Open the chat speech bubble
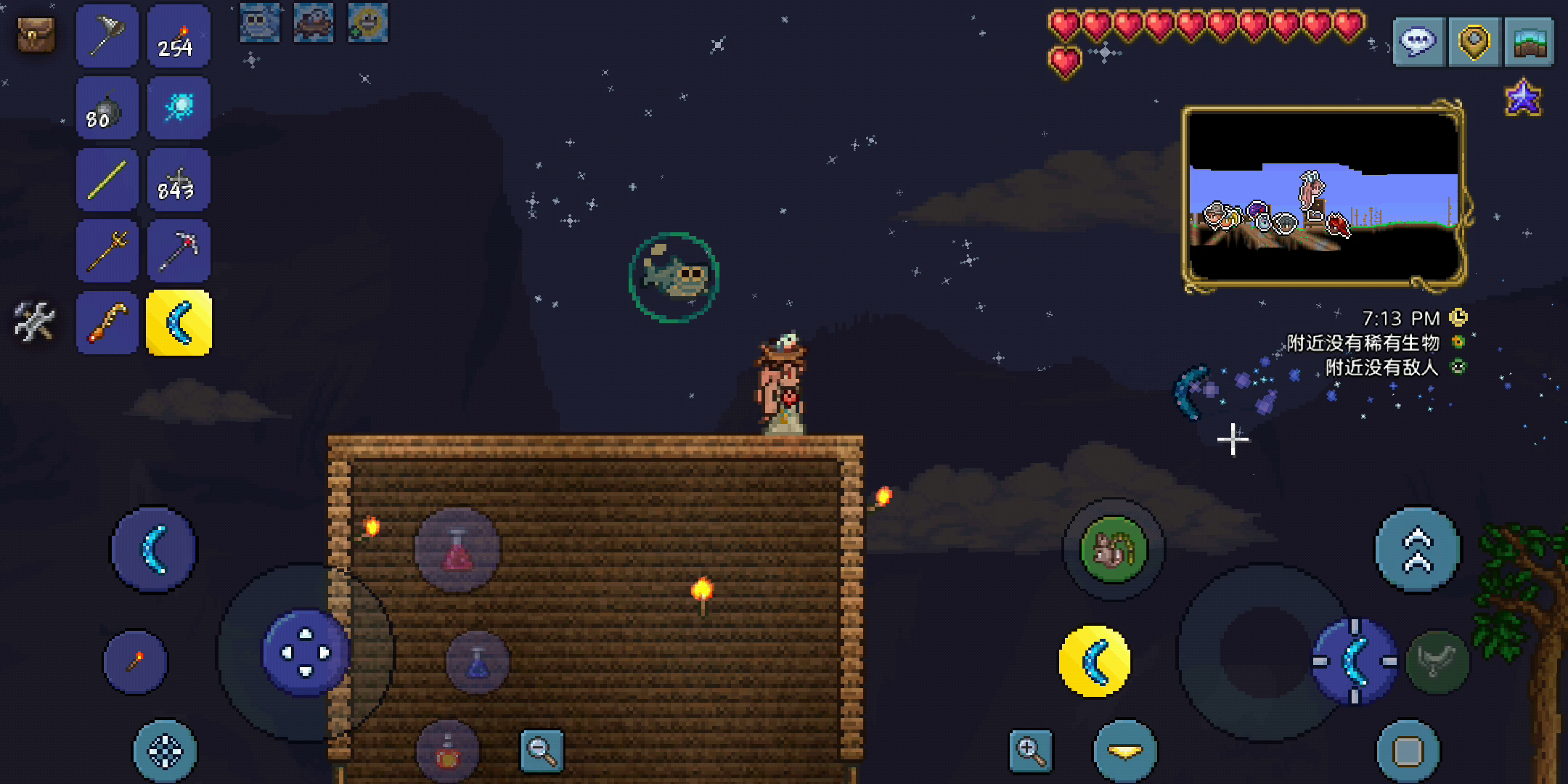The width and height of the screenshot is (1568, 784). coord(1418,42)
